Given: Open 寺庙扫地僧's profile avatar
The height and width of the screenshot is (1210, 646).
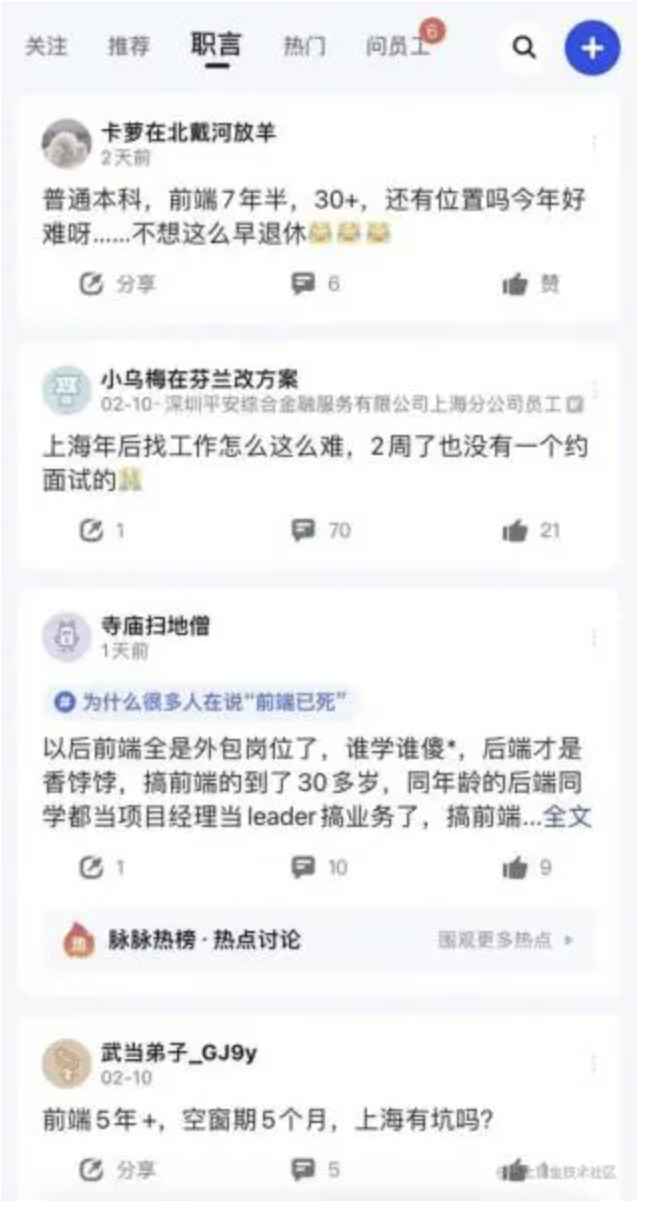Looking at the screenshot, I should [66, 638].
